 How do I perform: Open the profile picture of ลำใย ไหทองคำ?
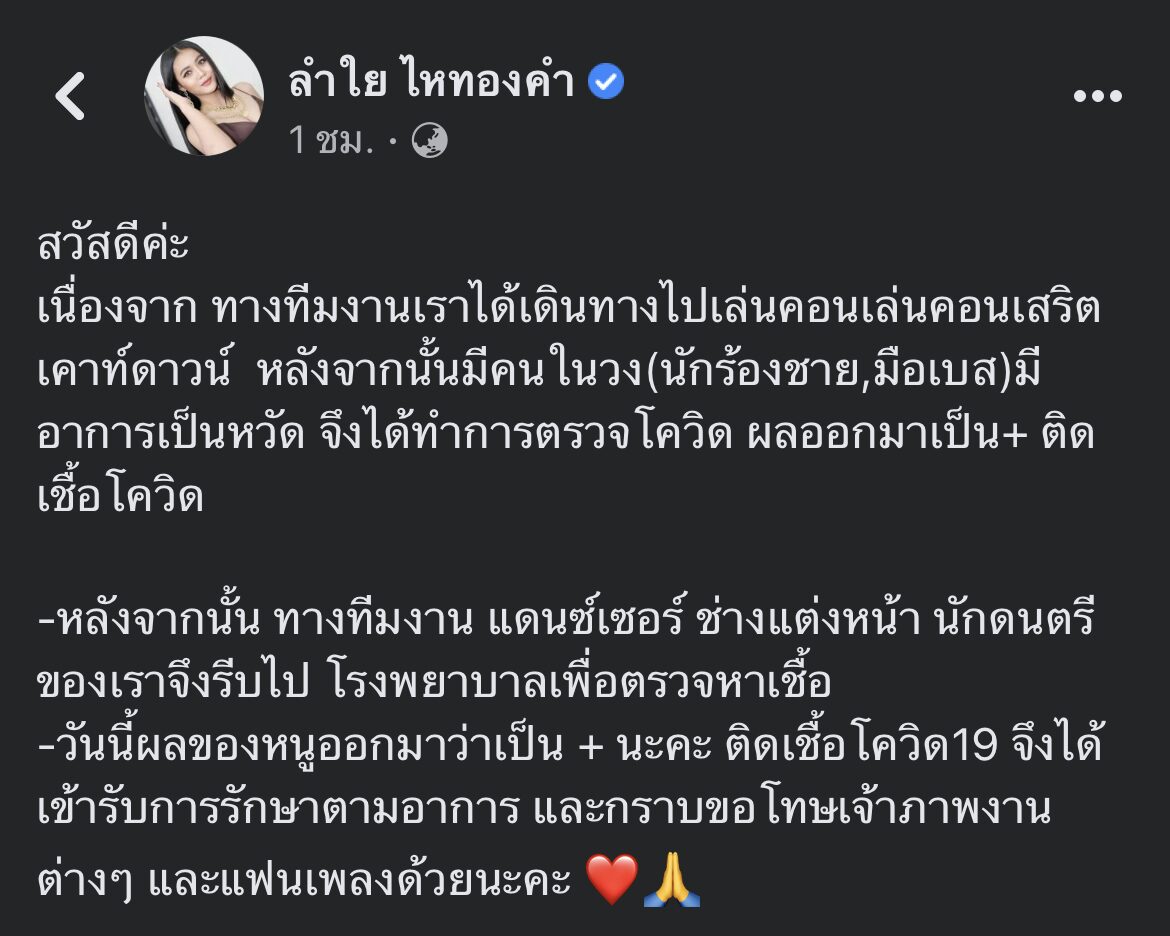204,97
